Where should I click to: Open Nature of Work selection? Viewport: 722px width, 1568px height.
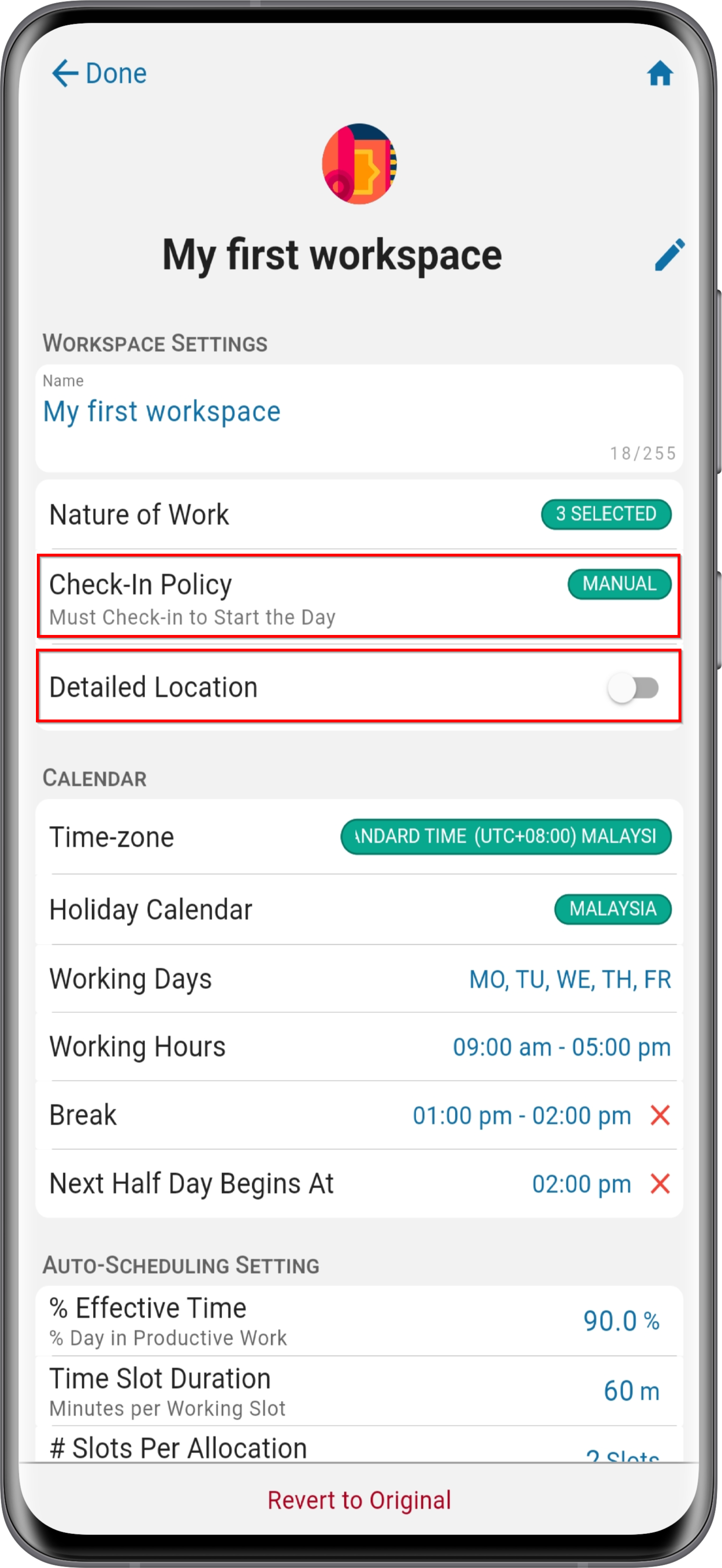pos(359,514)
